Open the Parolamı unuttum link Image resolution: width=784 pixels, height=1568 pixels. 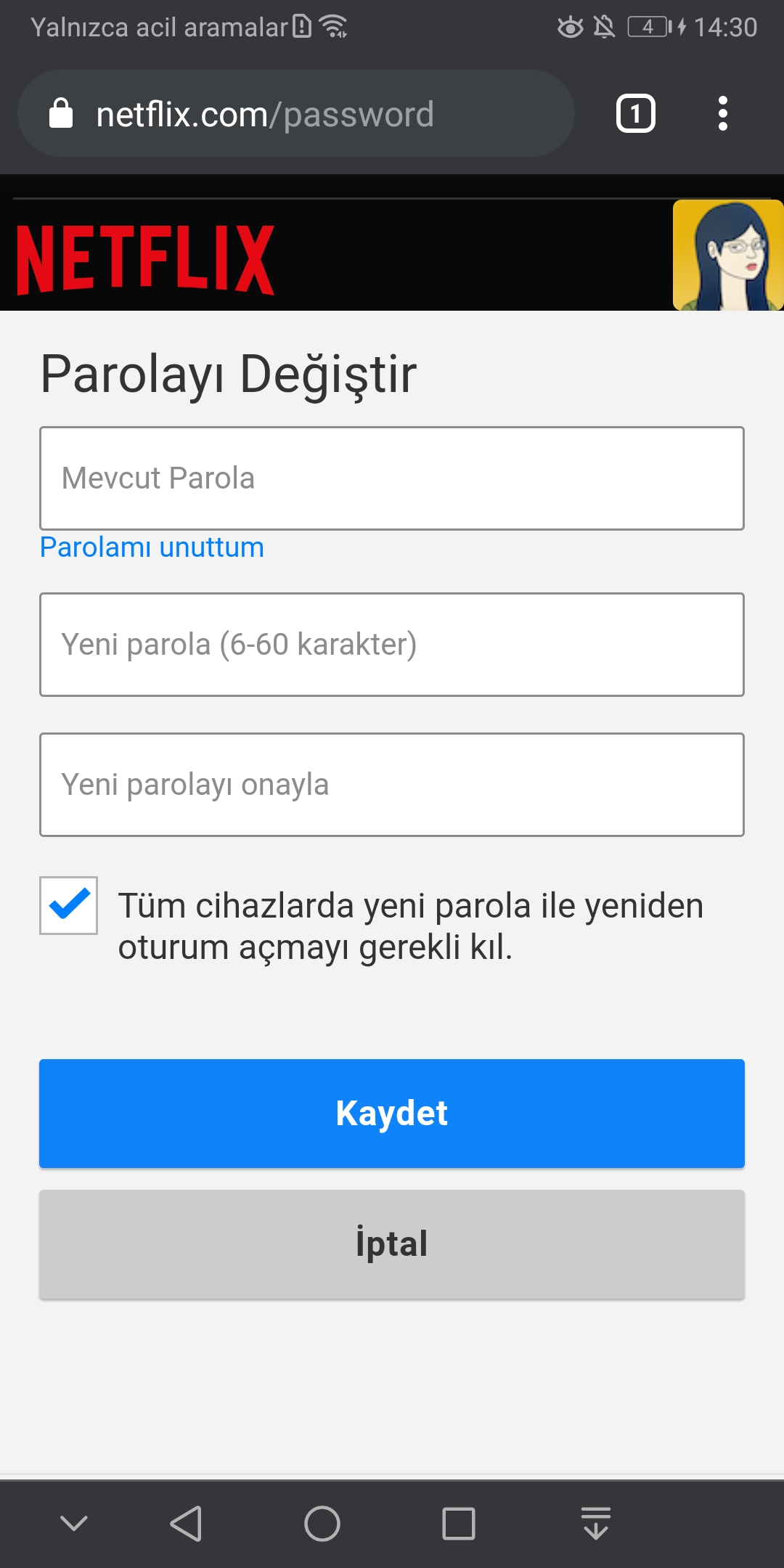pos(151,547)
